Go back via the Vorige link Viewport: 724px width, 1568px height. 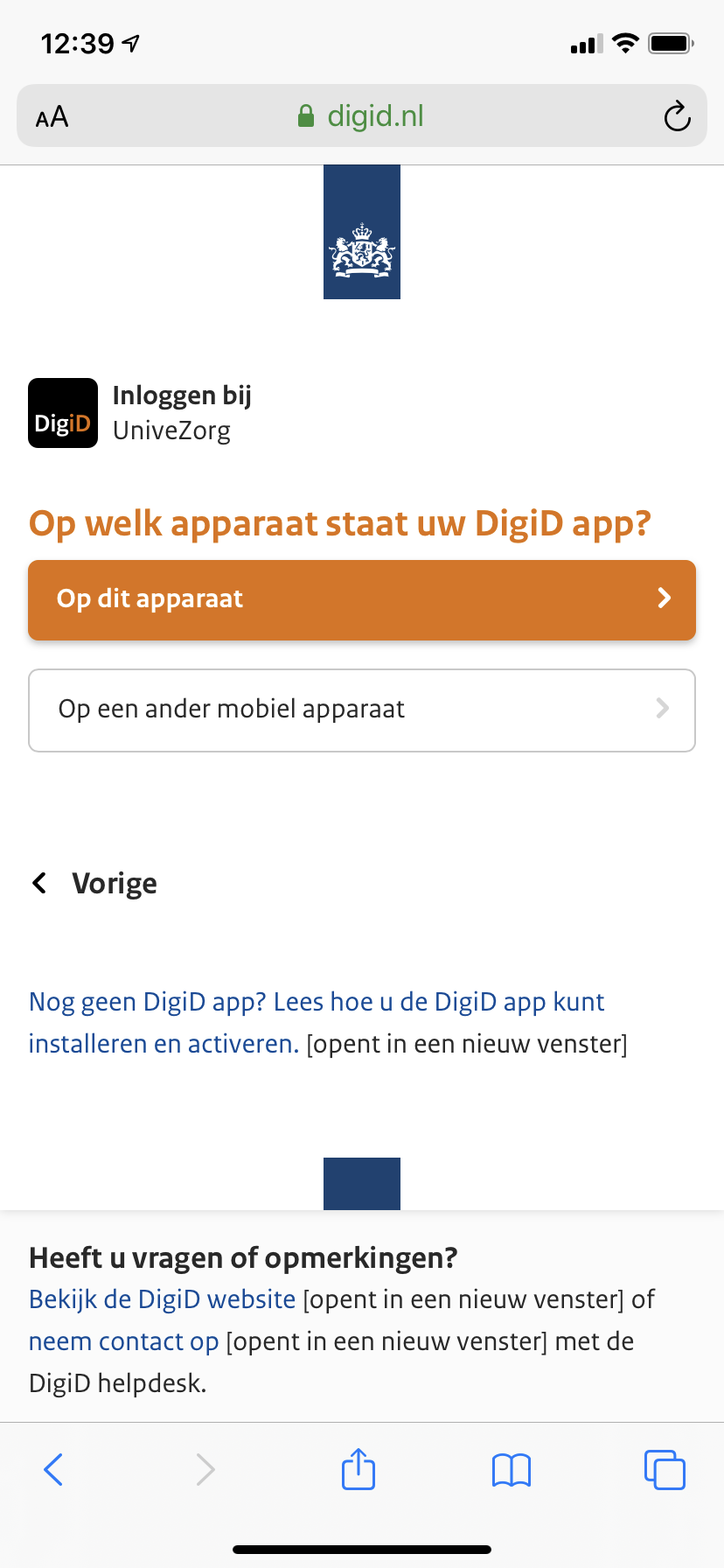94,884
